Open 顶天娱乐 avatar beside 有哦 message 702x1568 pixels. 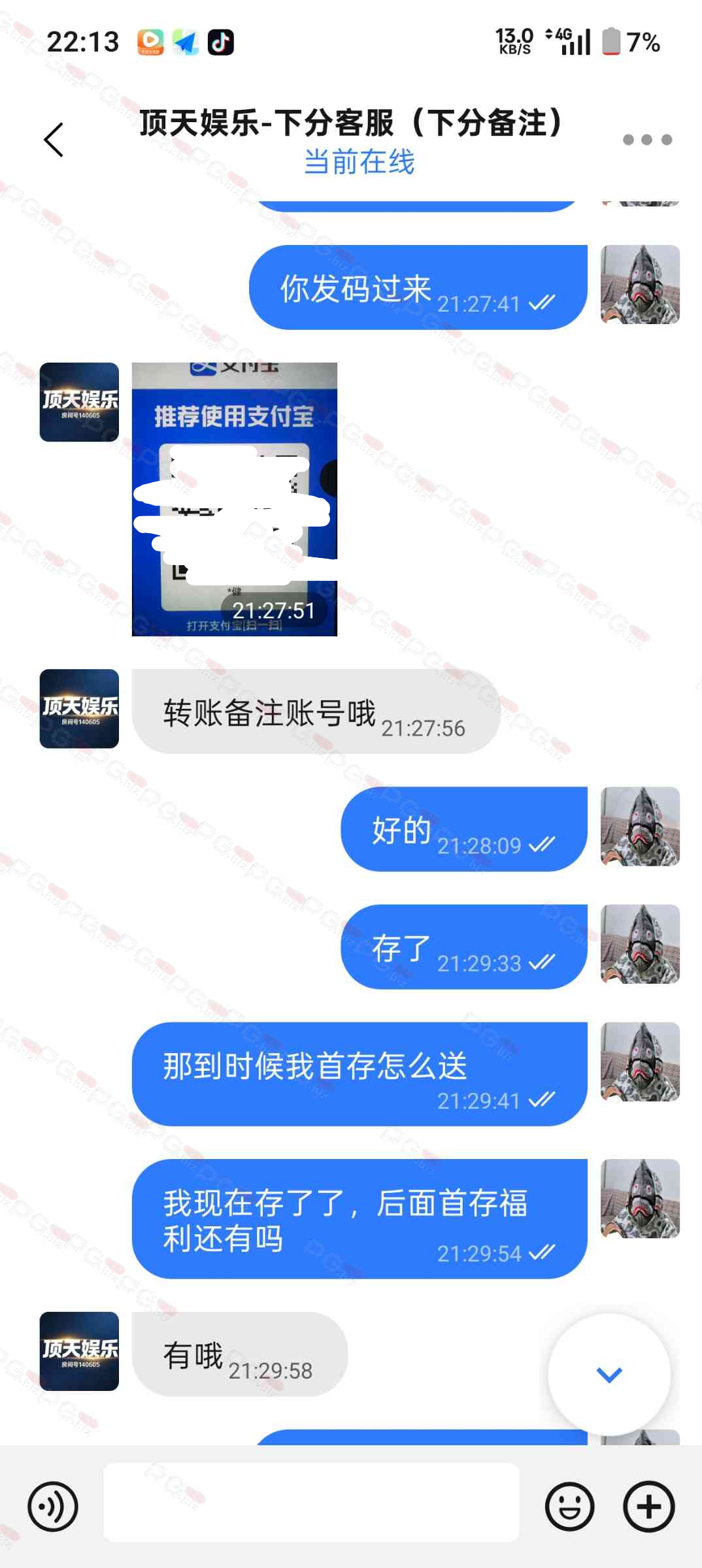pos(79,1351)
